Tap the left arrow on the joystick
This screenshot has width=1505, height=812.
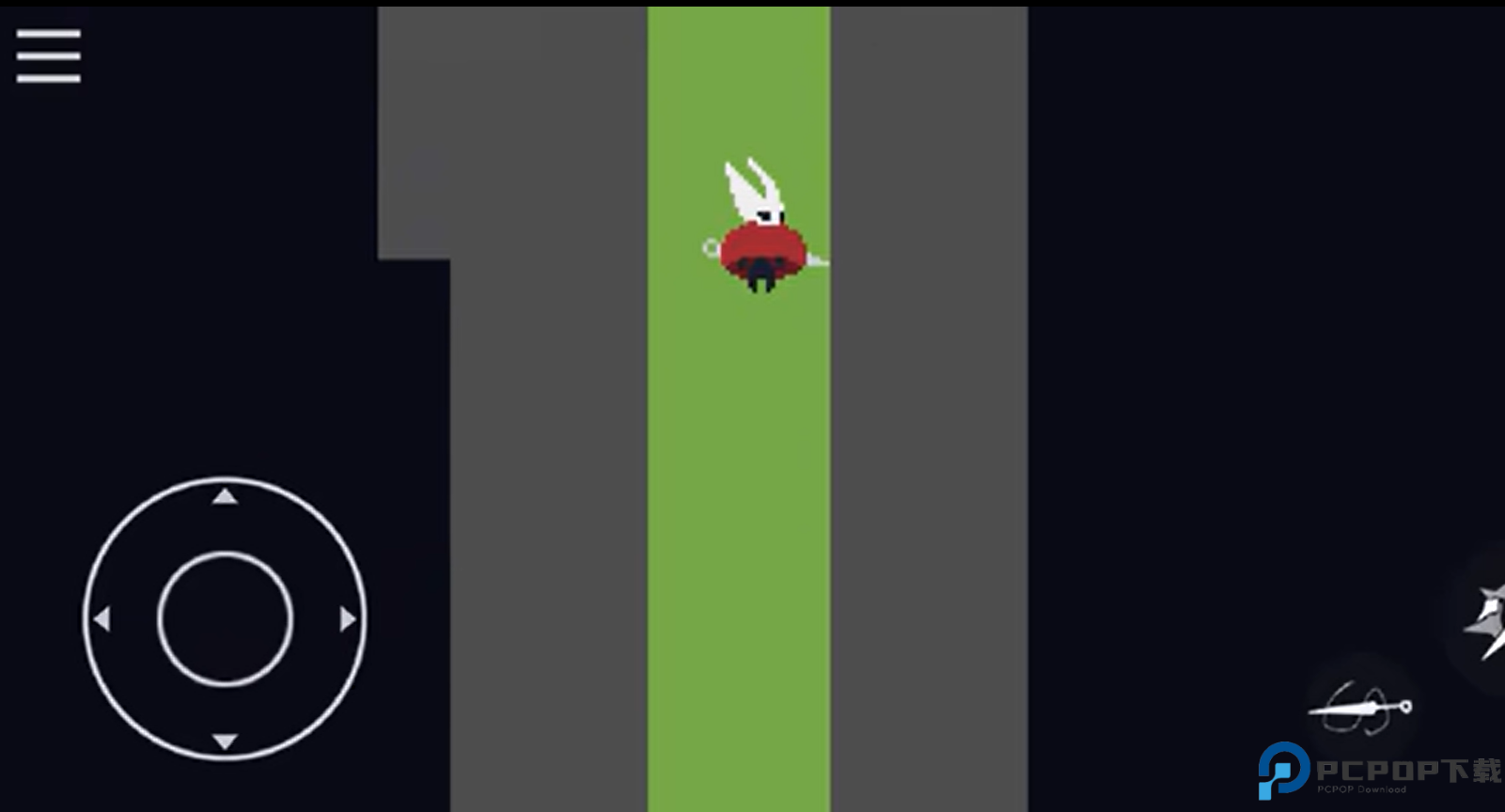[x=102, y=618]
